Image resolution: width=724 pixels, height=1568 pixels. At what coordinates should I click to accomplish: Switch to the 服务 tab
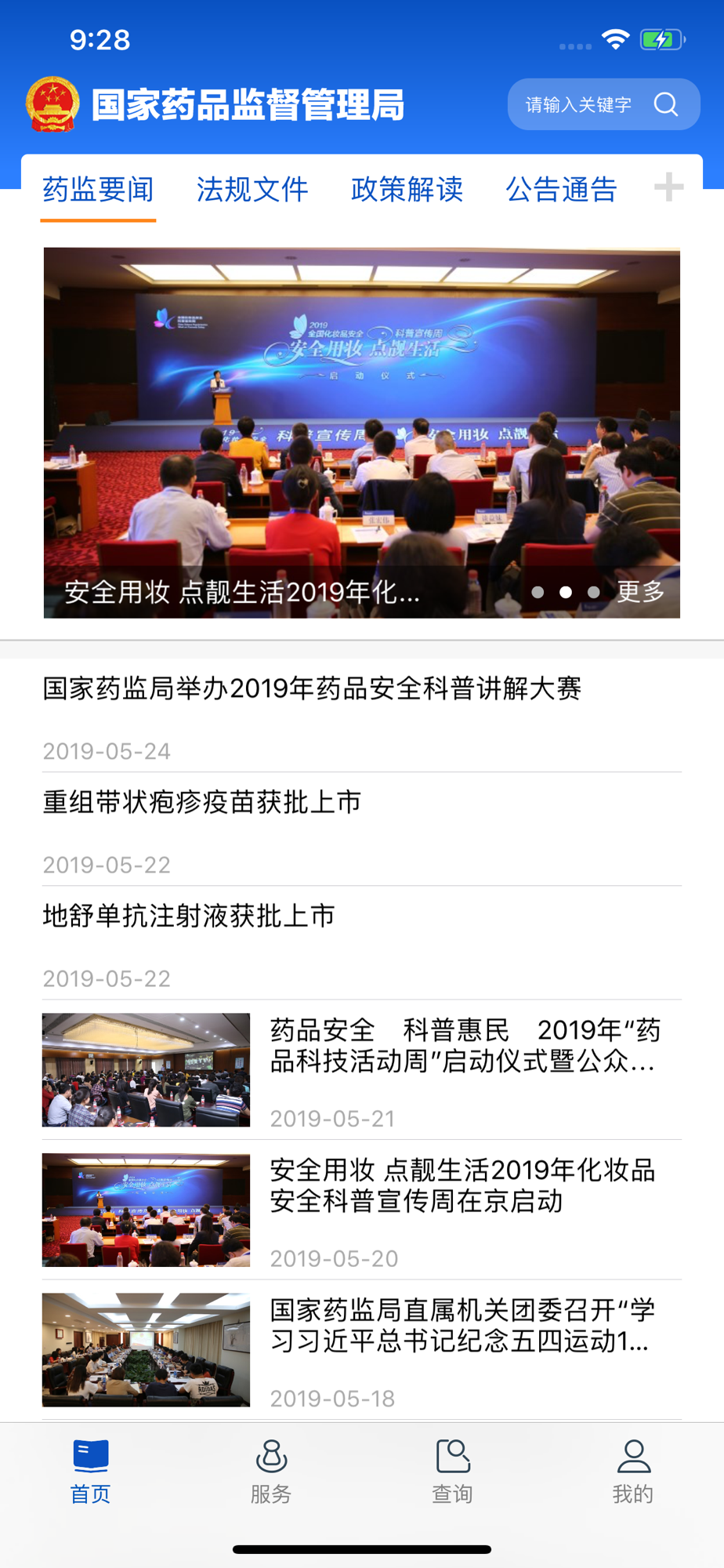[x=271, y=1472]
